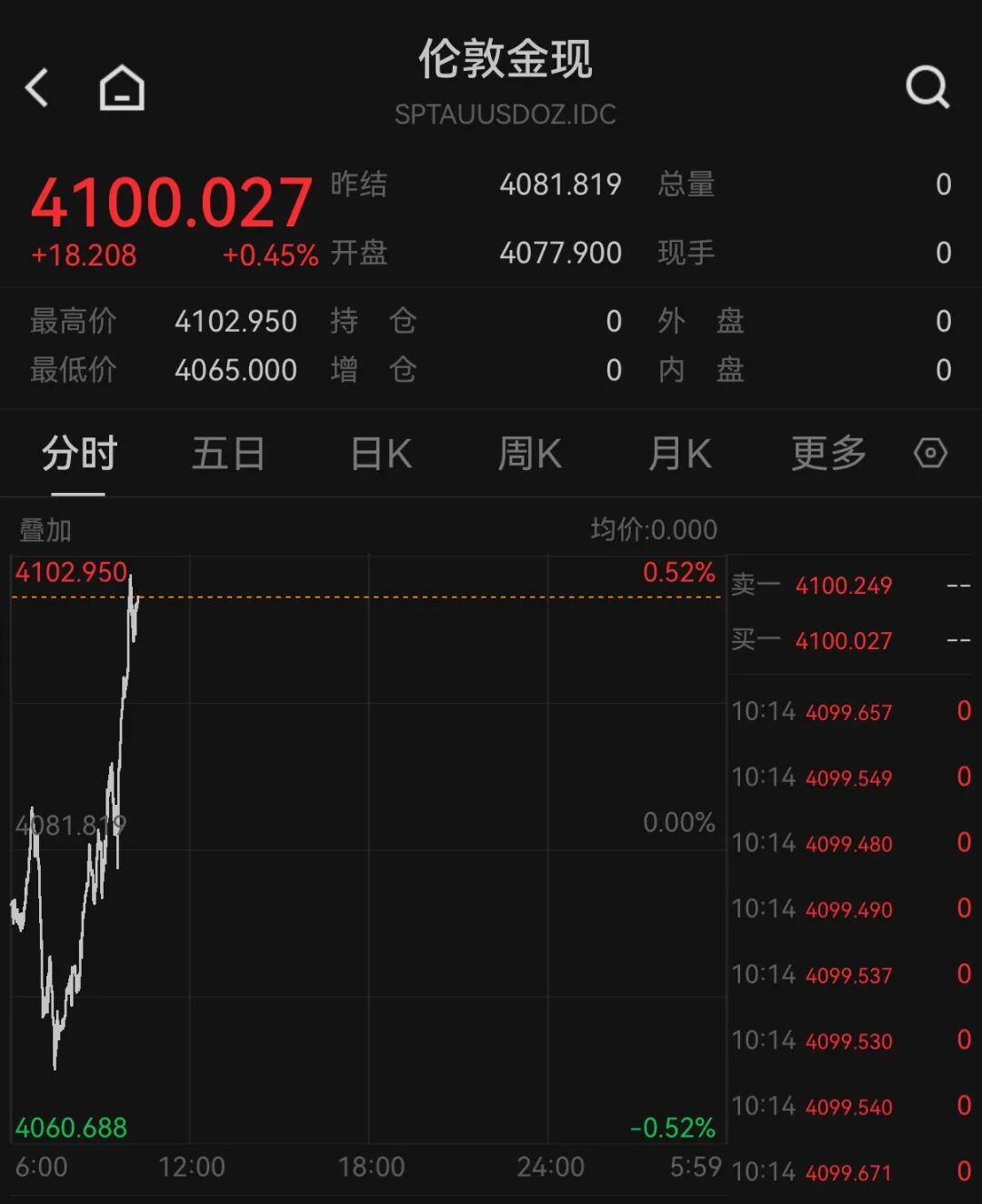Open the home icon

[x=122, y=88]
